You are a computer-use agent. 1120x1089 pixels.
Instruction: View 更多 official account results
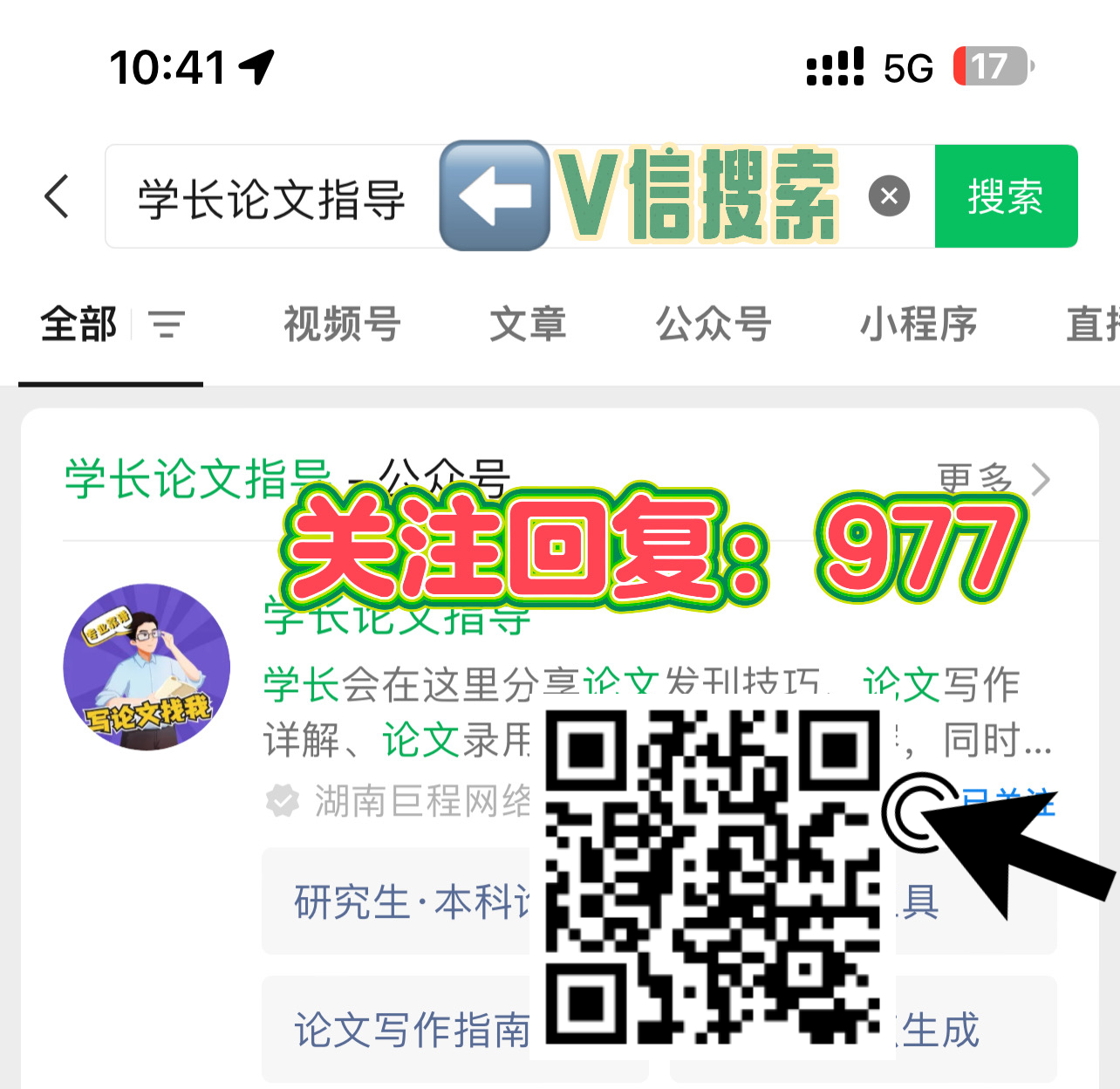tap(993, 478)
